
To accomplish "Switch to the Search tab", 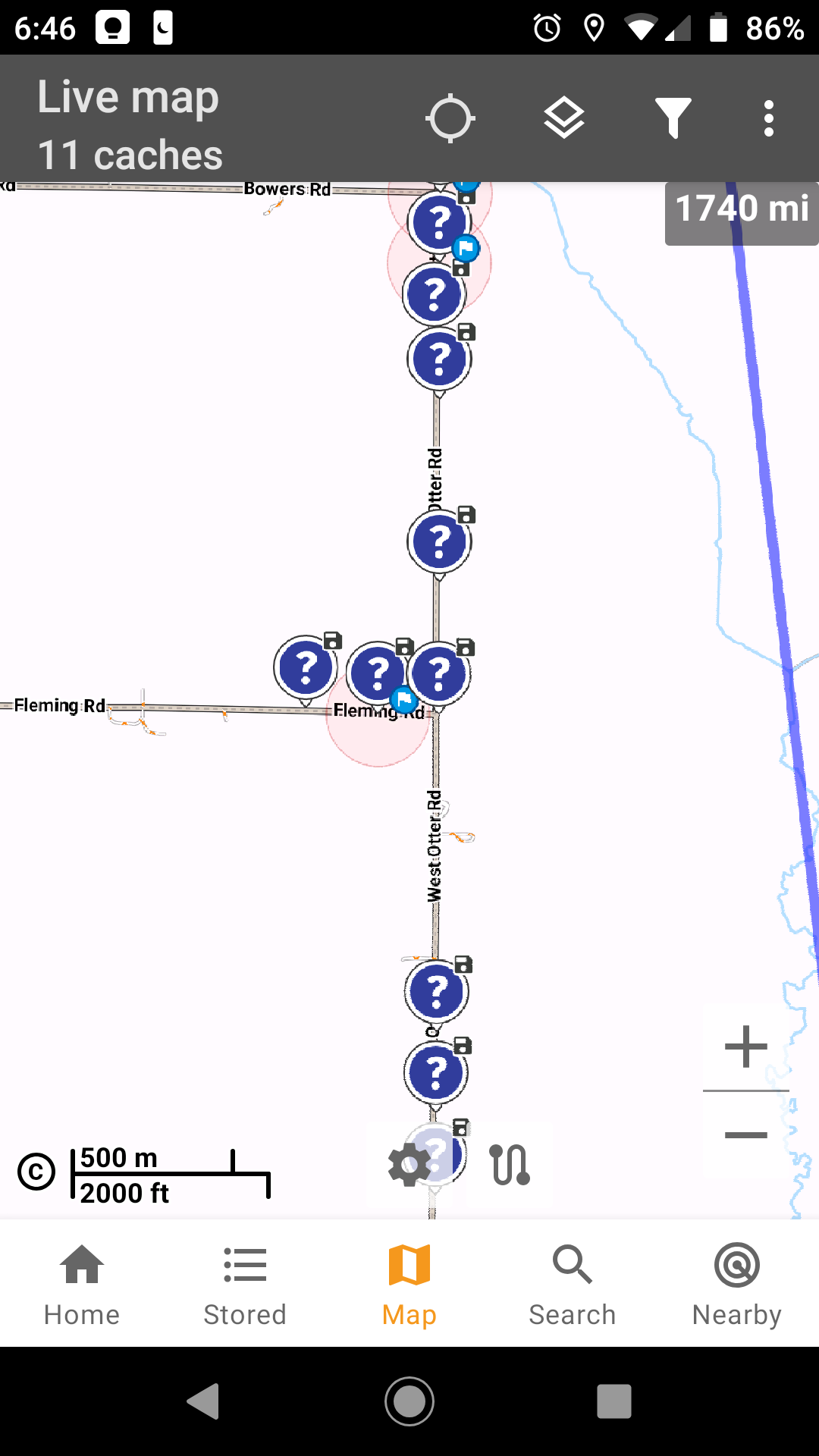I will point(573,1283).
